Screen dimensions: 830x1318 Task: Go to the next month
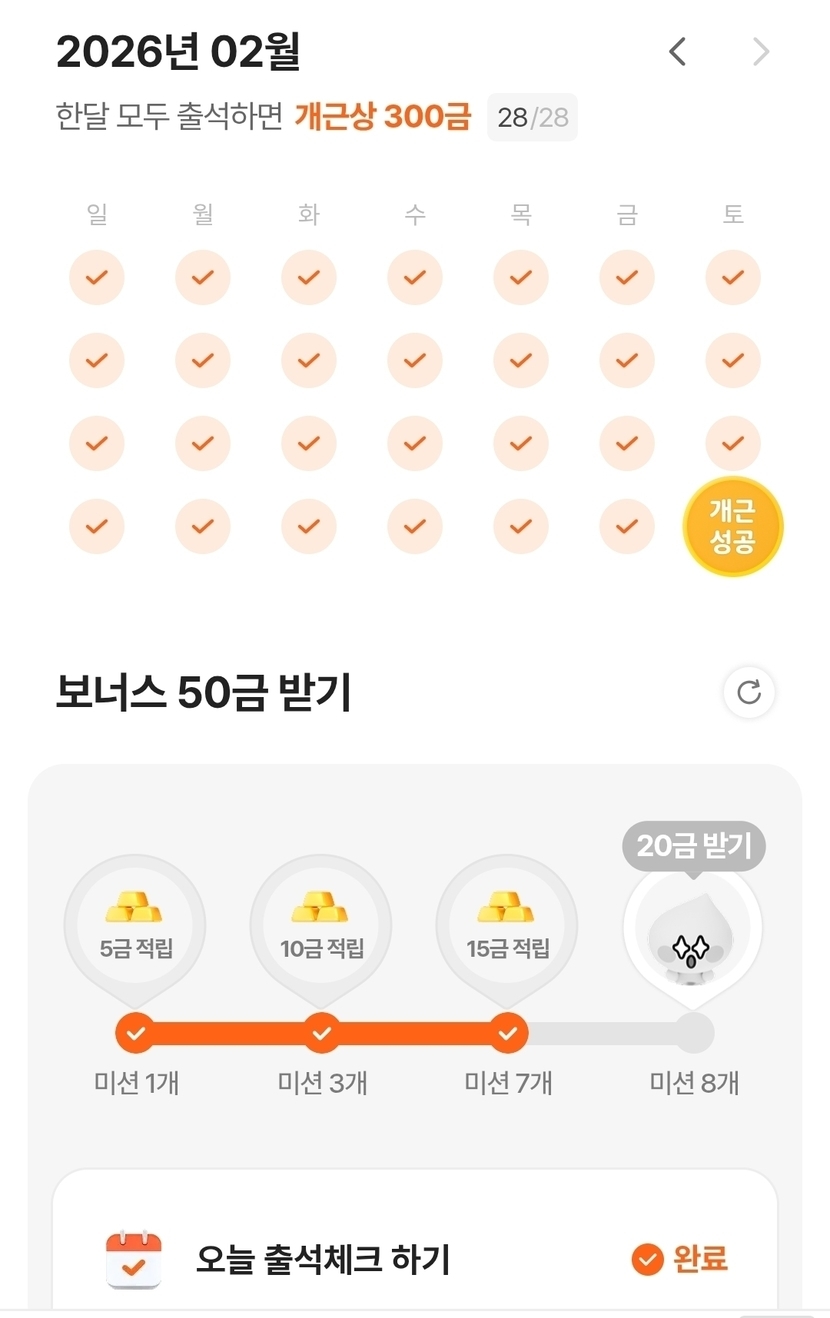click(x=761, y=51)
